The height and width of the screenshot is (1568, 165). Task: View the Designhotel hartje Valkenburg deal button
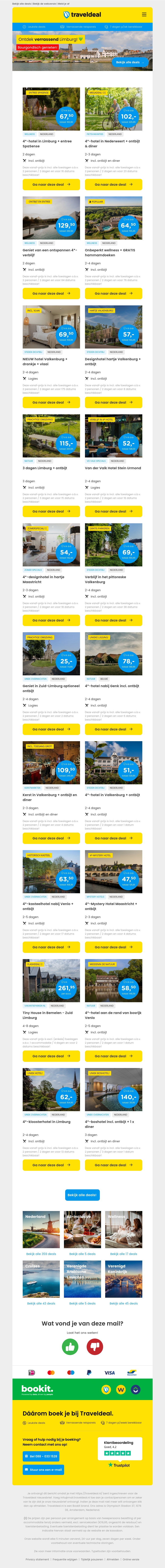[x=113, y=402]
